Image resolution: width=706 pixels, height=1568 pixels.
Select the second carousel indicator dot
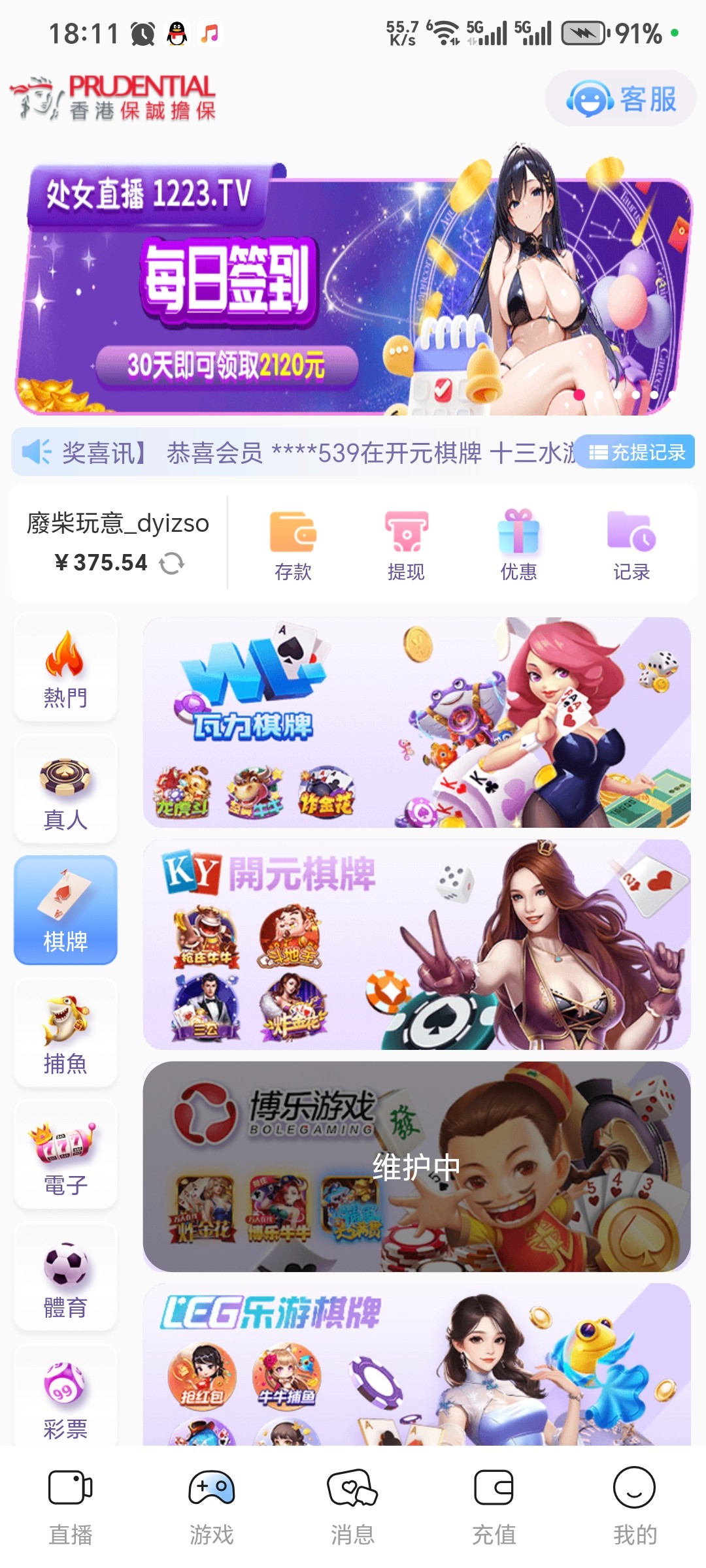tap(600, 395)
